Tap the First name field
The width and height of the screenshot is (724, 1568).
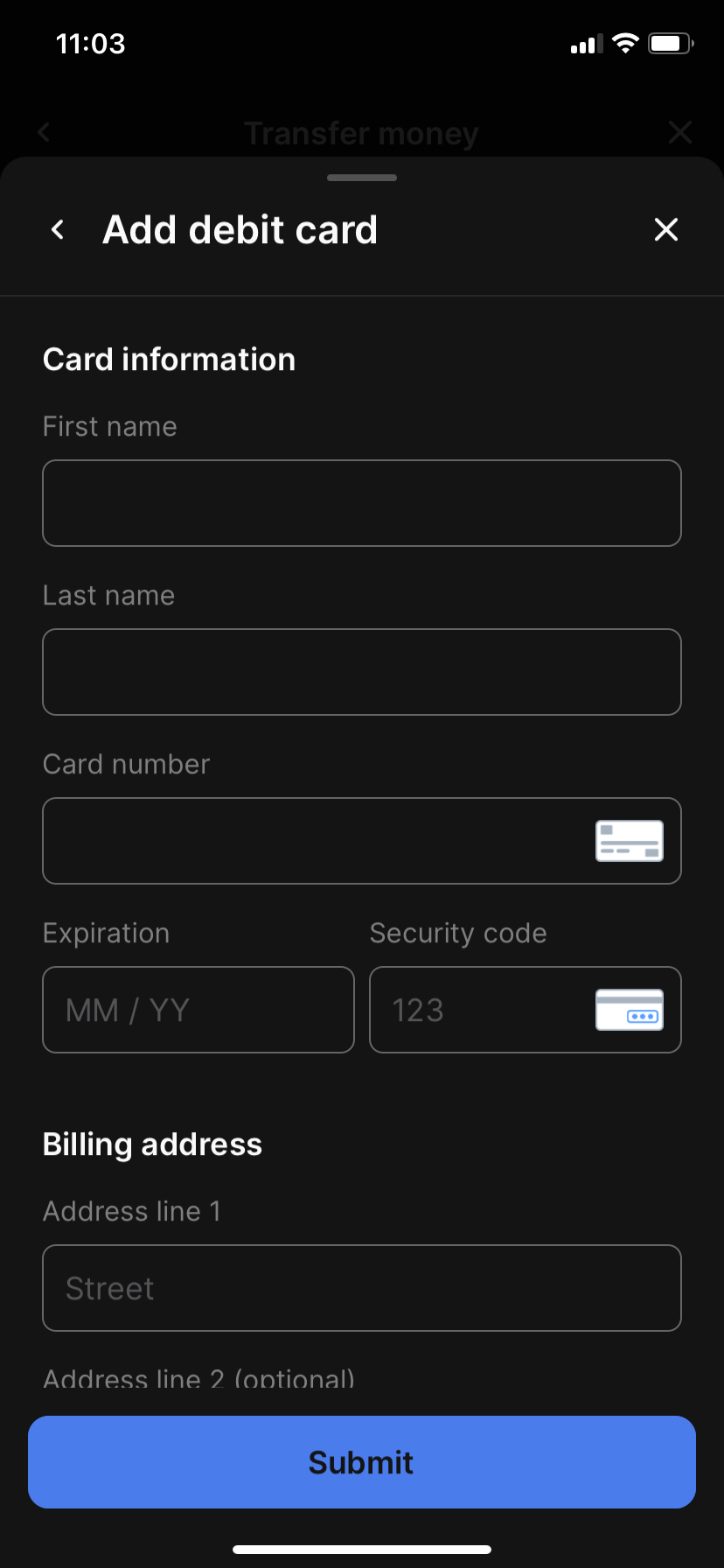tap(362, 503)
